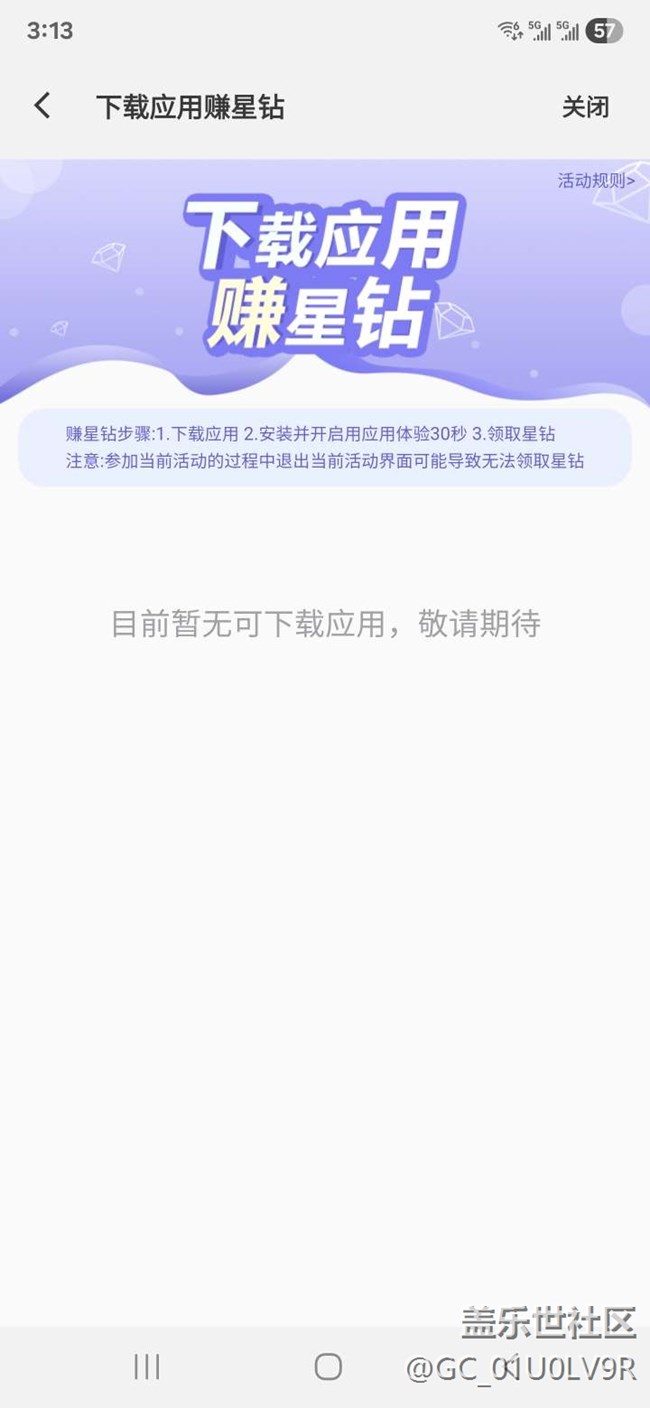Open the 活动规则 link
Viewport: 650px width, 1408px height.
tap(595, 181)
